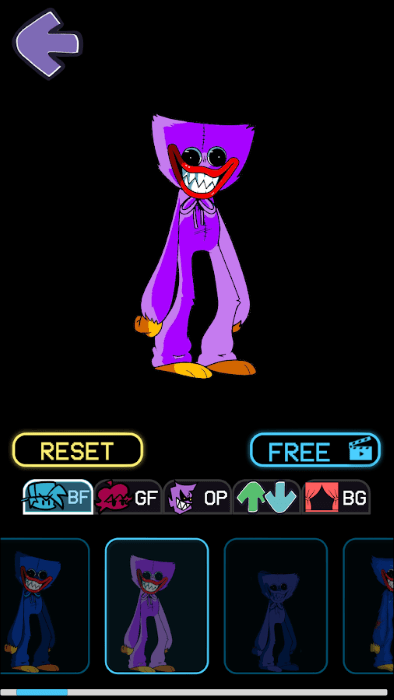Select the arrows tab

click(x=267, y=497)
